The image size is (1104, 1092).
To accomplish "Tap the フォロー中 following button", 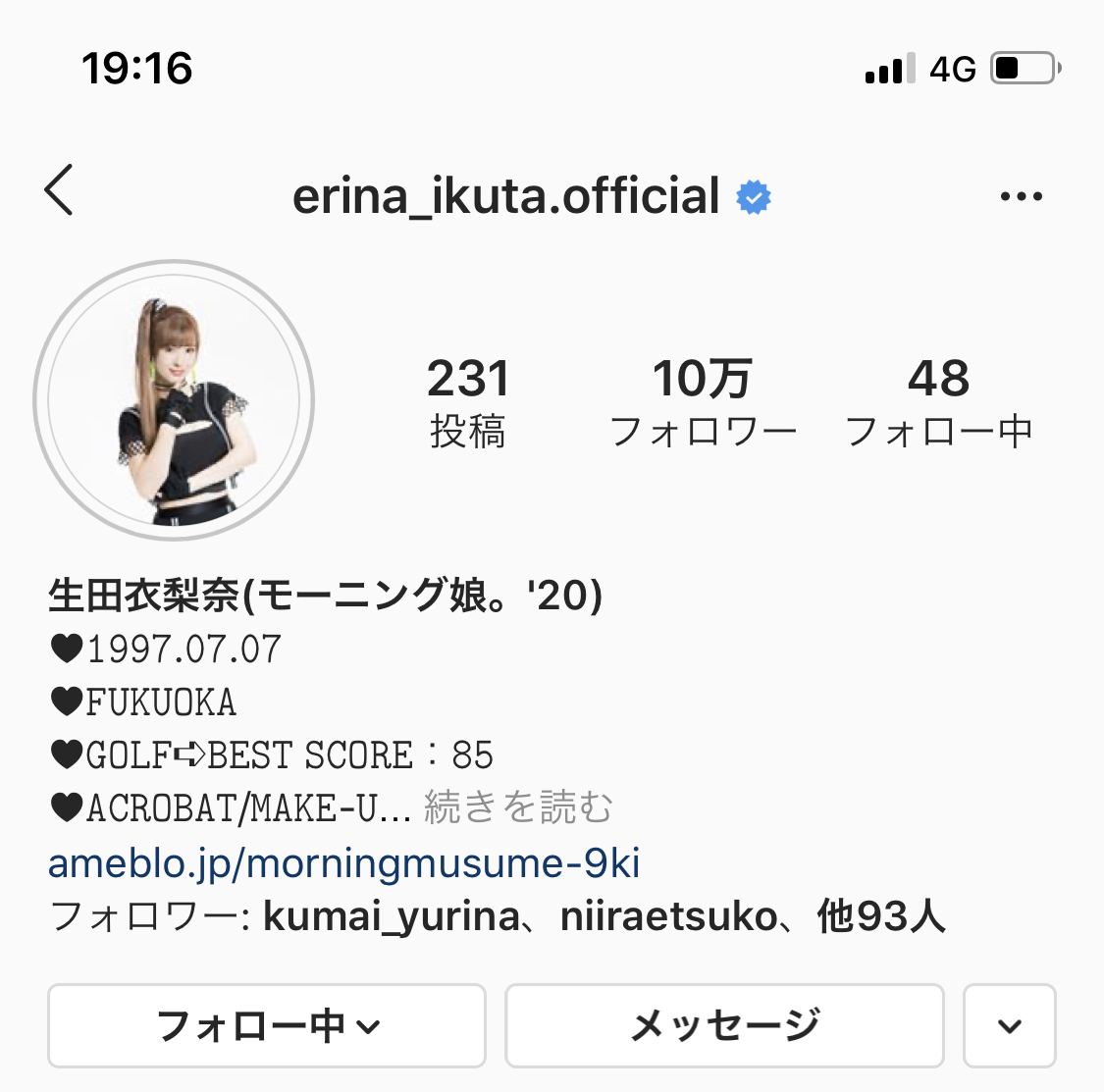I will tap(267, 1025).
